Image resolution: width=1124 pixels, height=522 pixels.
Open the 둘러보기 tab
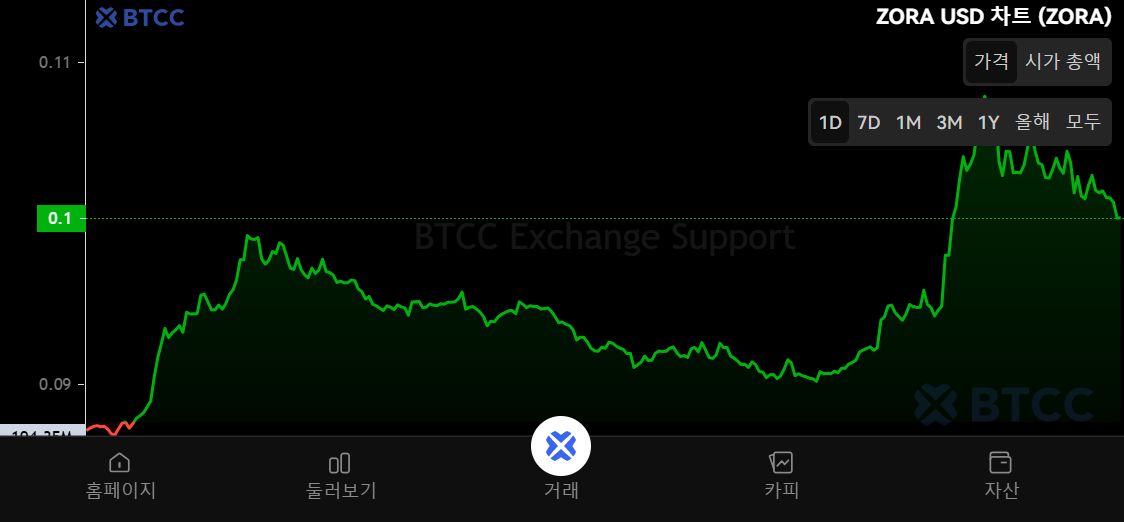point(340,475)
